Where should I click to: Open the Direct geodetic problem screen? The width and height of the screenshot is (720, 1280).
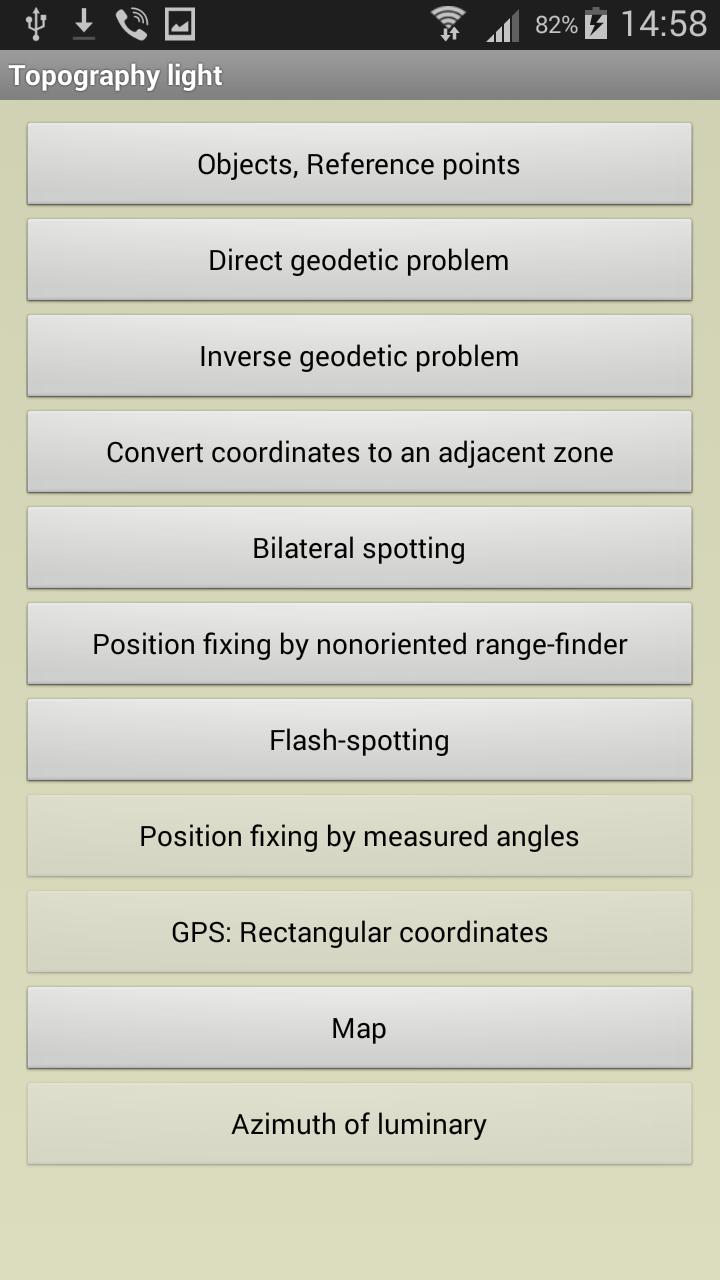tap(359, 259)
